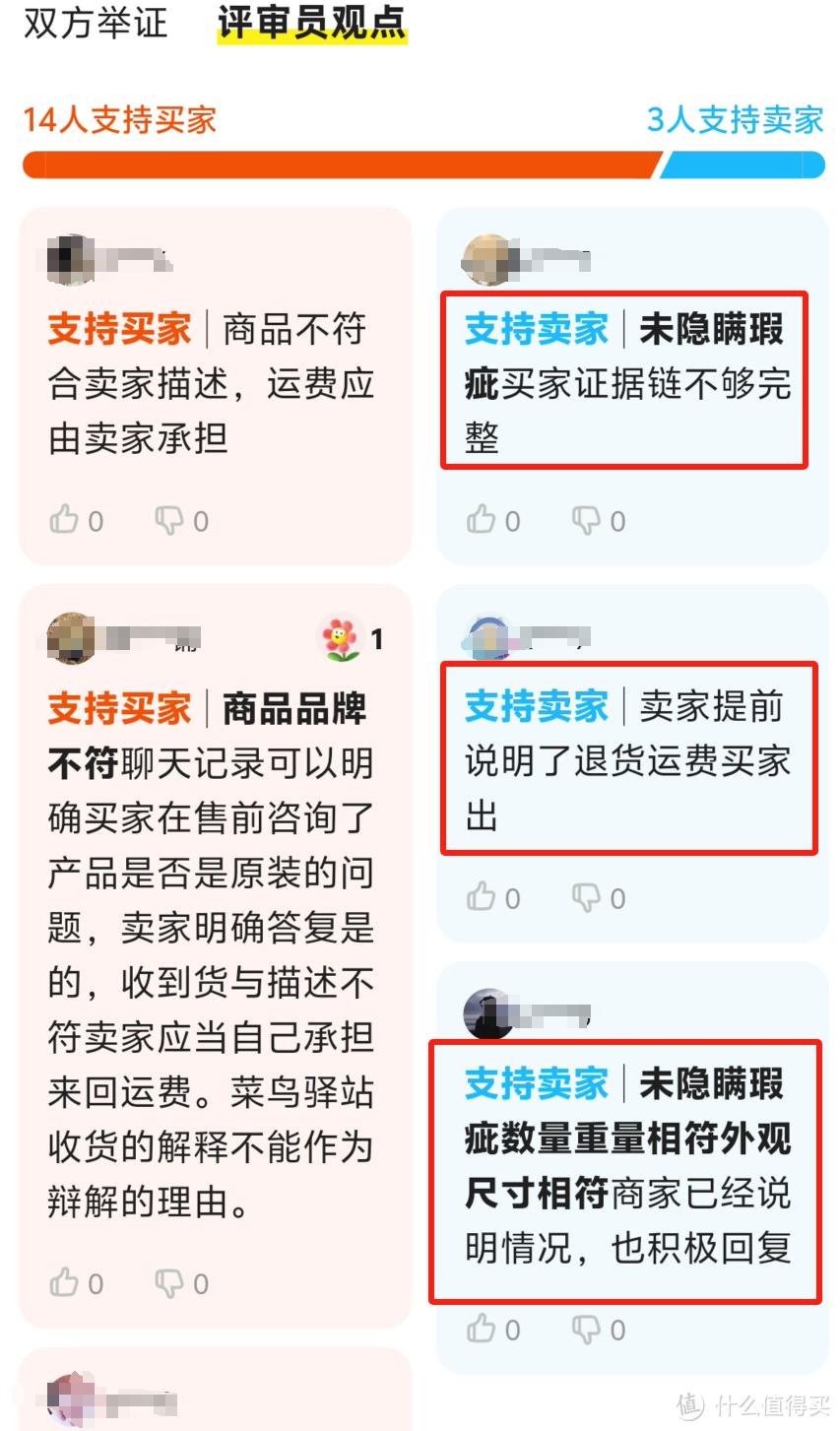Dislike the 商品不符合卖家描述 buyer opinion

pyautogui.click(x=169, y=520)
